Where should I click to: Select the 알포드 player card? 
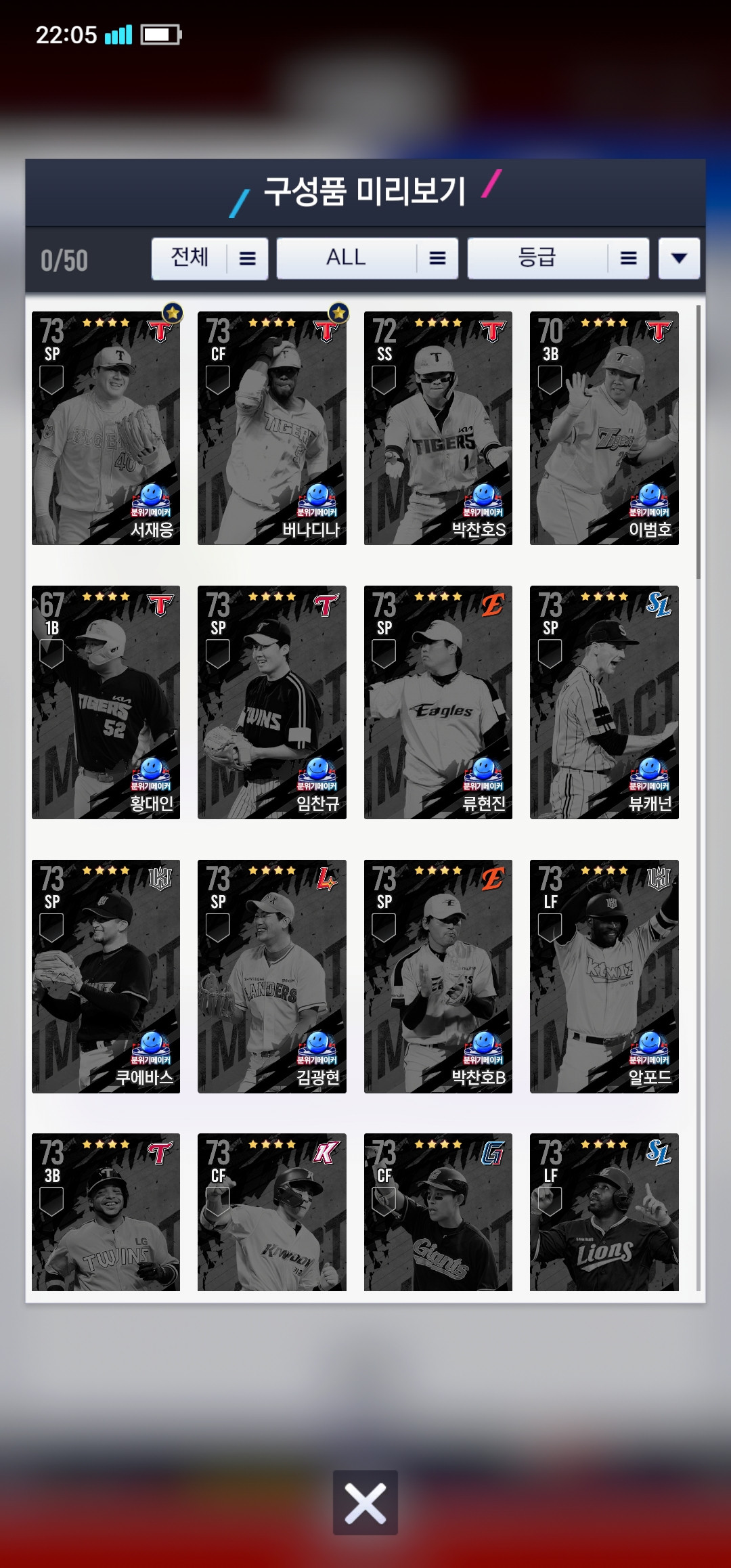604,976
